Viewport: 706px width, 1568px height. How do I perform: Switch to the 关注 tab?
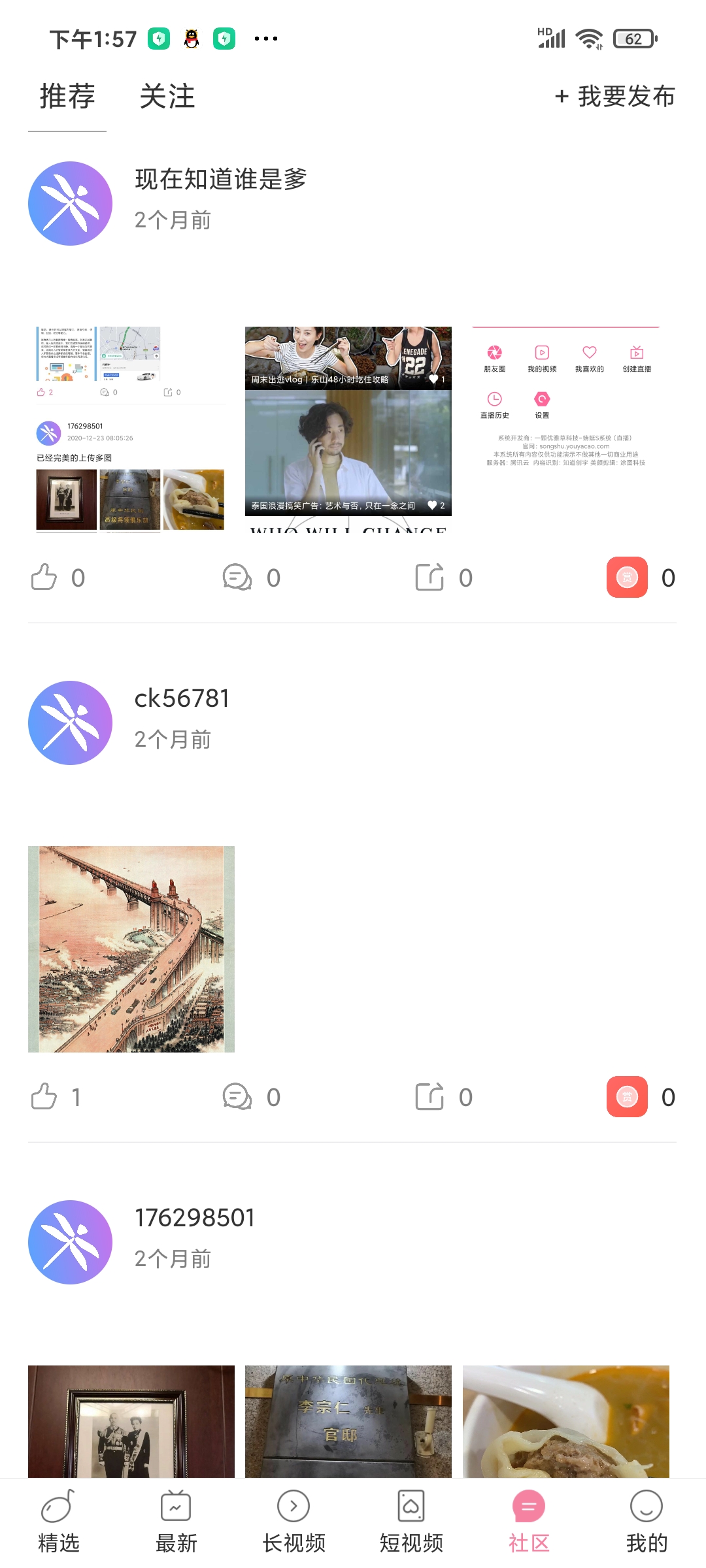[x=167, y=97]
